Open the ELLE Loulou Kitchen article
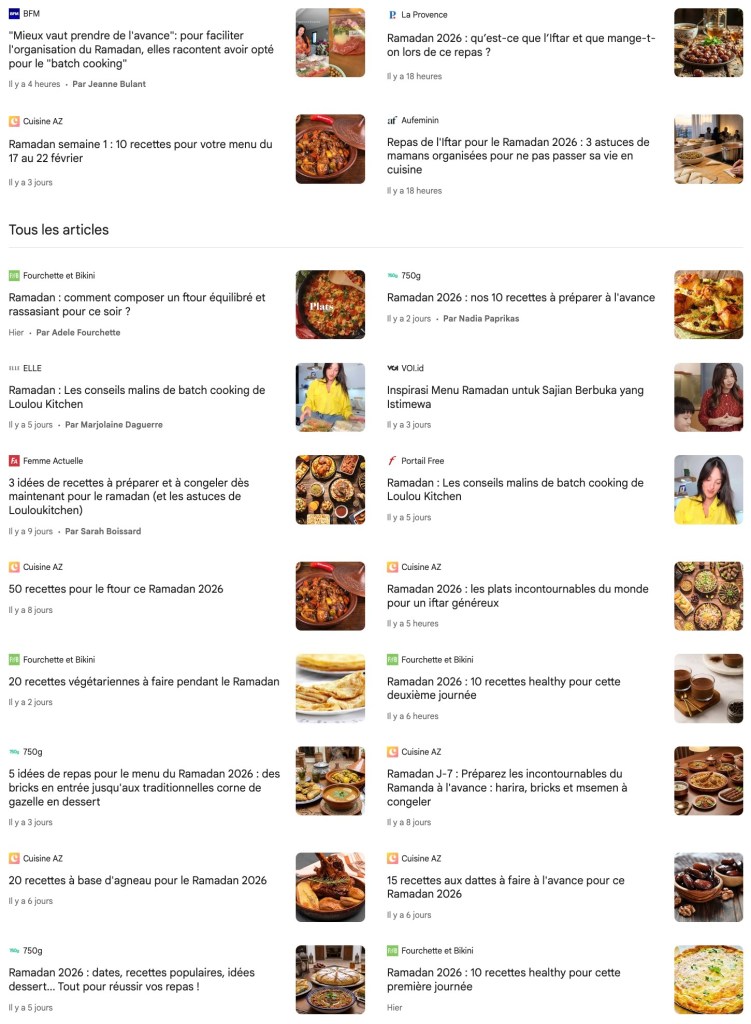Viewport: 751px width, 1024px height. tap(137, 397)
